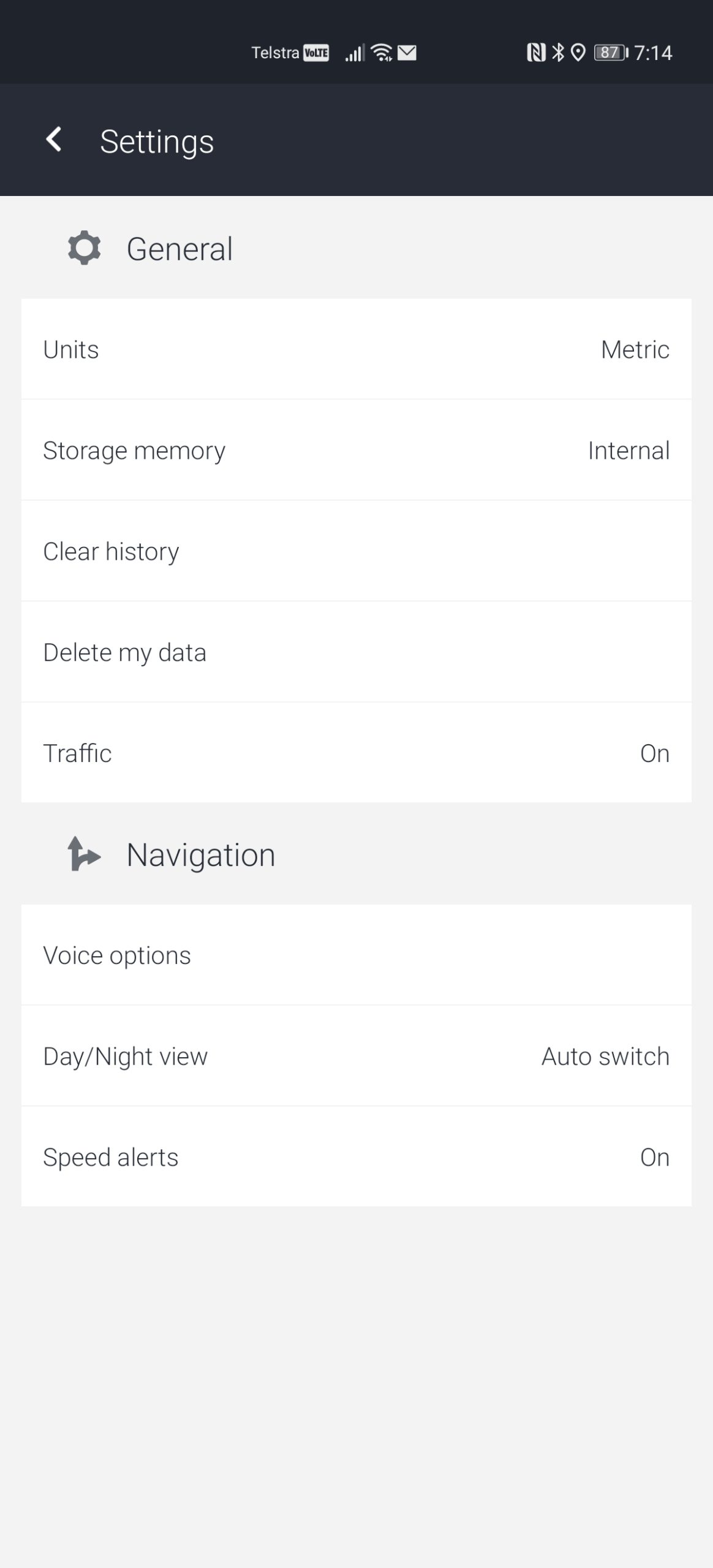Image resolution: width=713 pixels, height=1568 pixels.
Task: Select Clear history
Action: (356, 551)
